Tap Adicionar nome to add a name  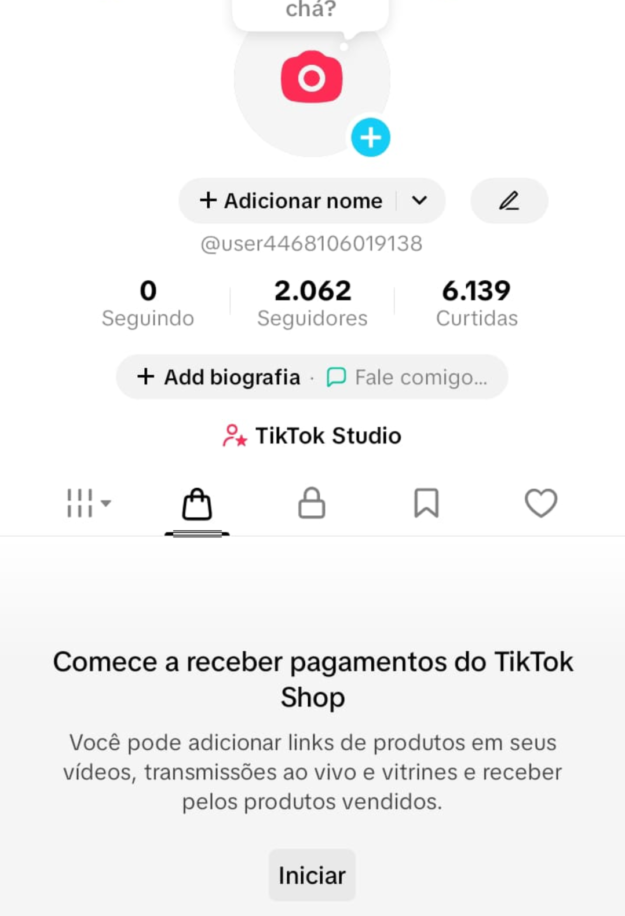tap(292, 201)
